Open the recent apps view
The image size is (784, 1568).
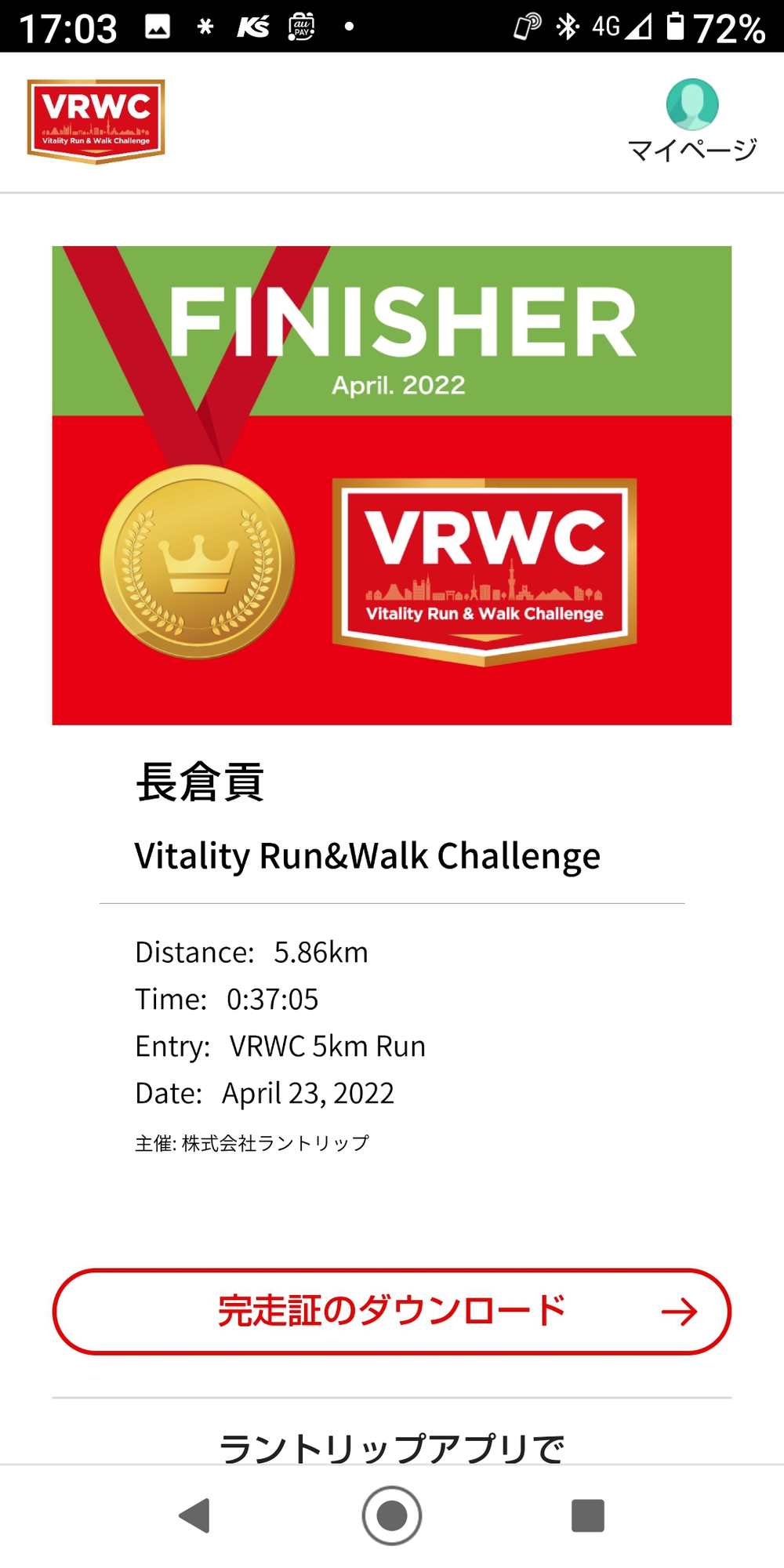coord(588,1515)
